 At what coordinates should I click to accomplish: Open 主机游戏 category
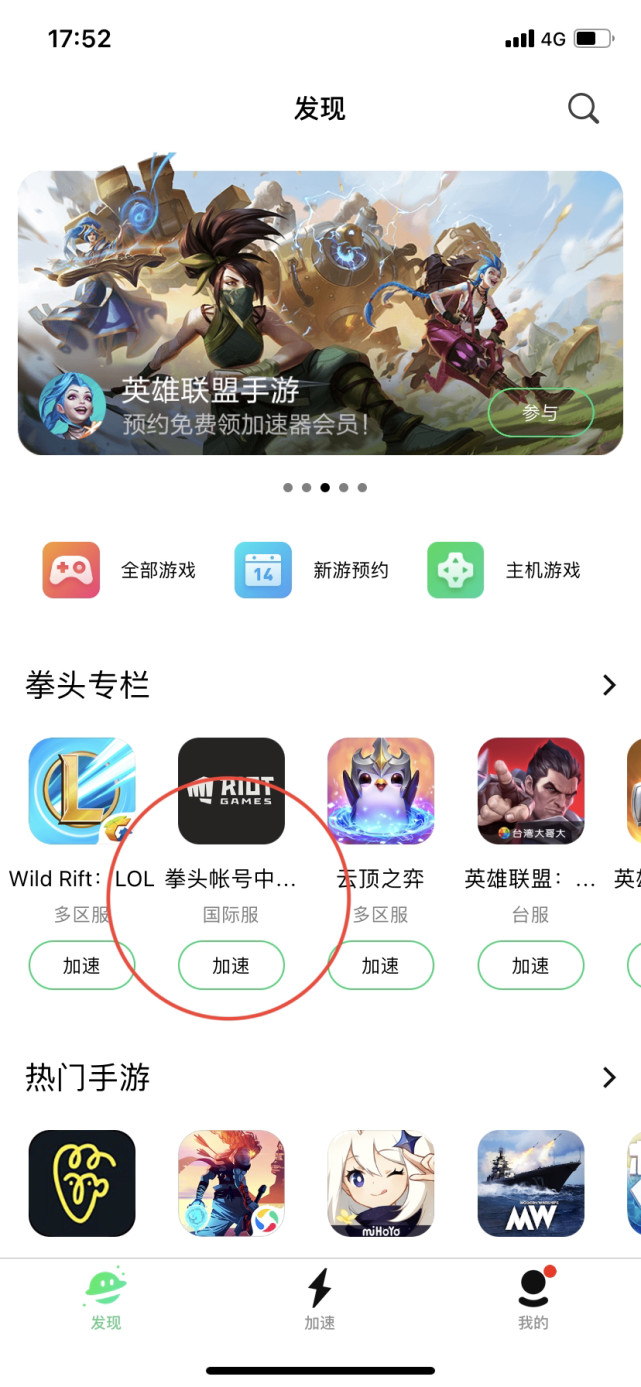(504, 570)
